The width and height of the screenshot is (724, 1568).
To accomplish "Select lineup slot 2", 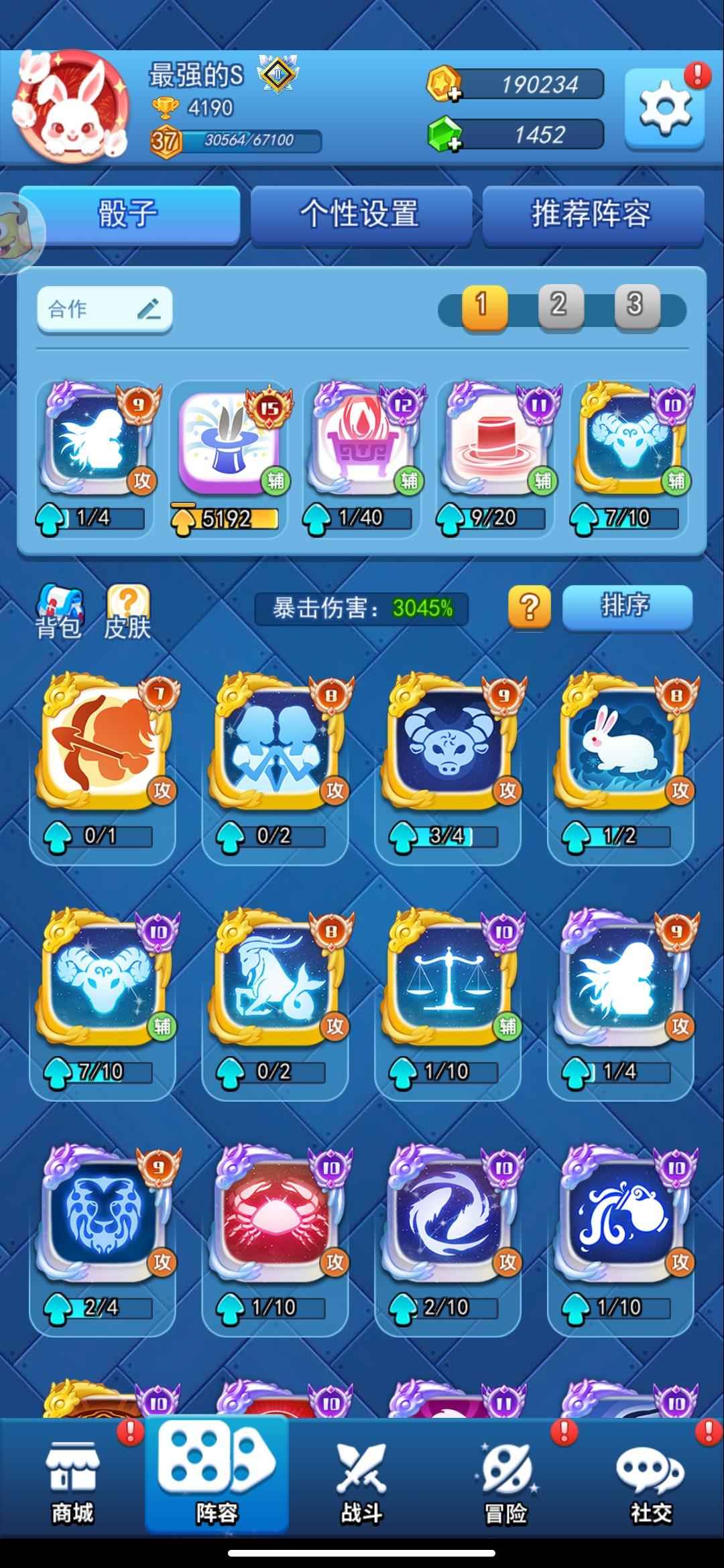I will (x=559, y=306).
